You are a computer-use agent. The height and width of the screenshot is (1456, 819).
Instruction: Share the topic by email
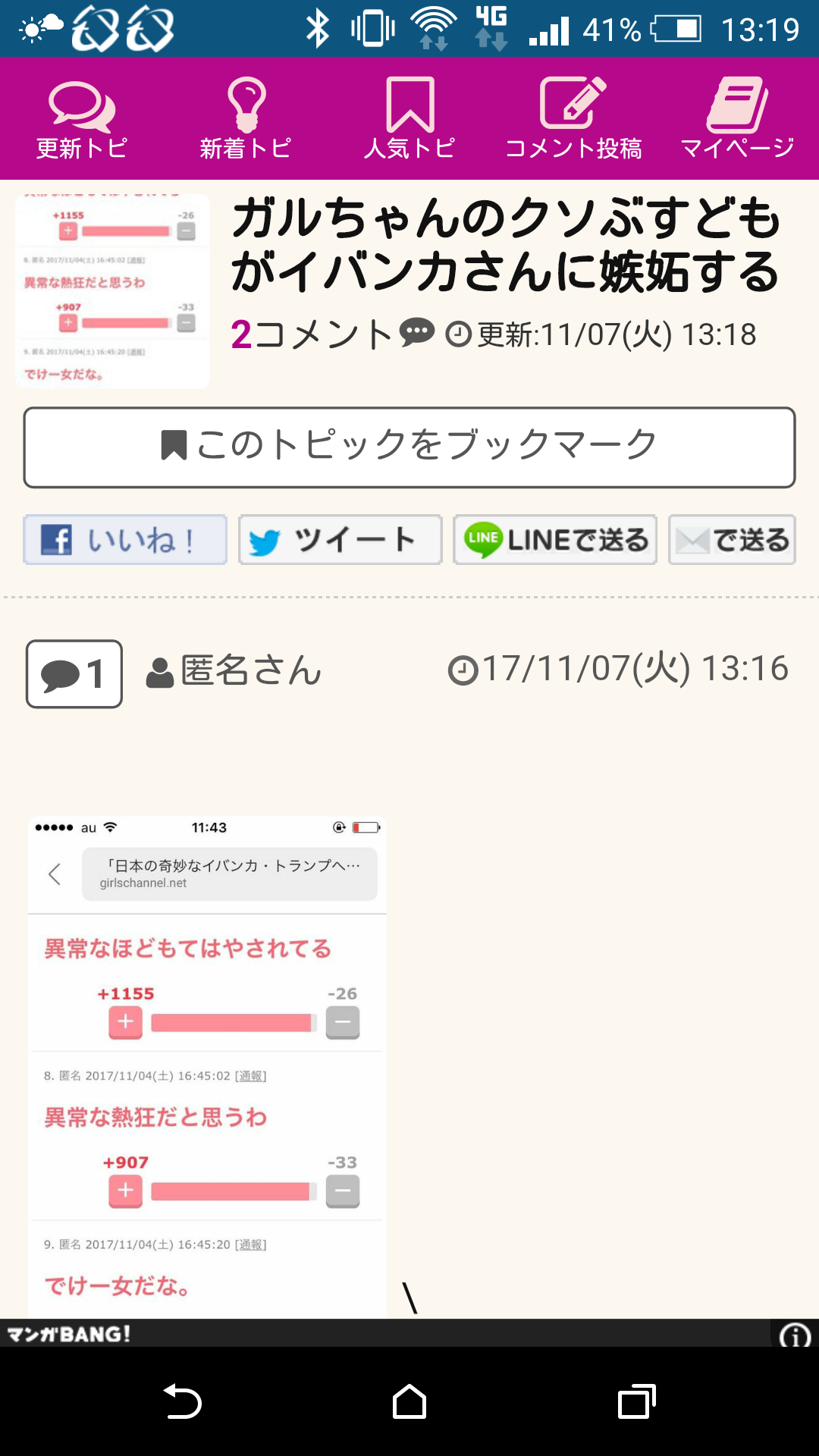(x=732, y=540)
